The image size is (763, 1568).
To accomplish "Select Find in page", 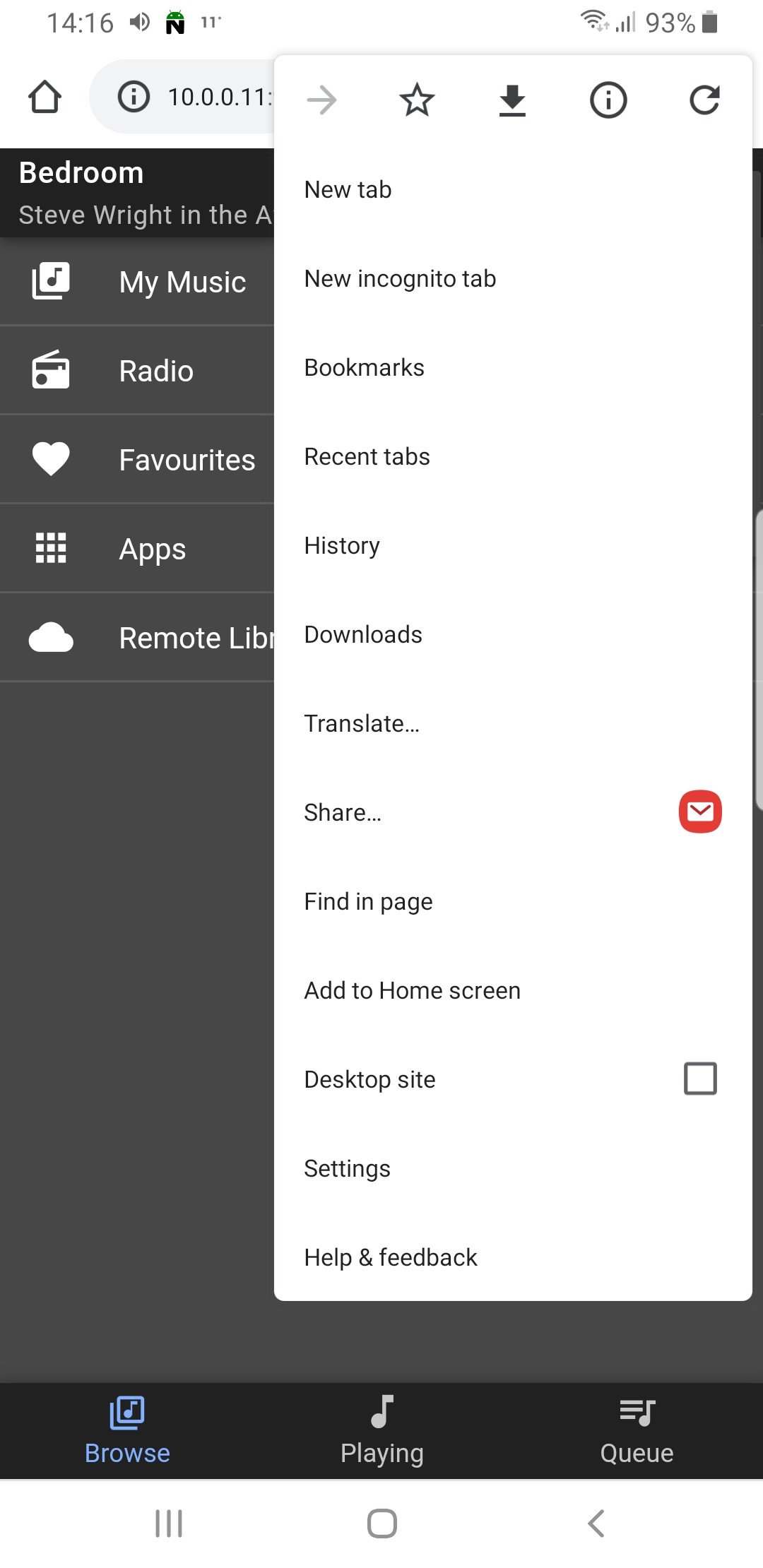I will pos(368,902).
